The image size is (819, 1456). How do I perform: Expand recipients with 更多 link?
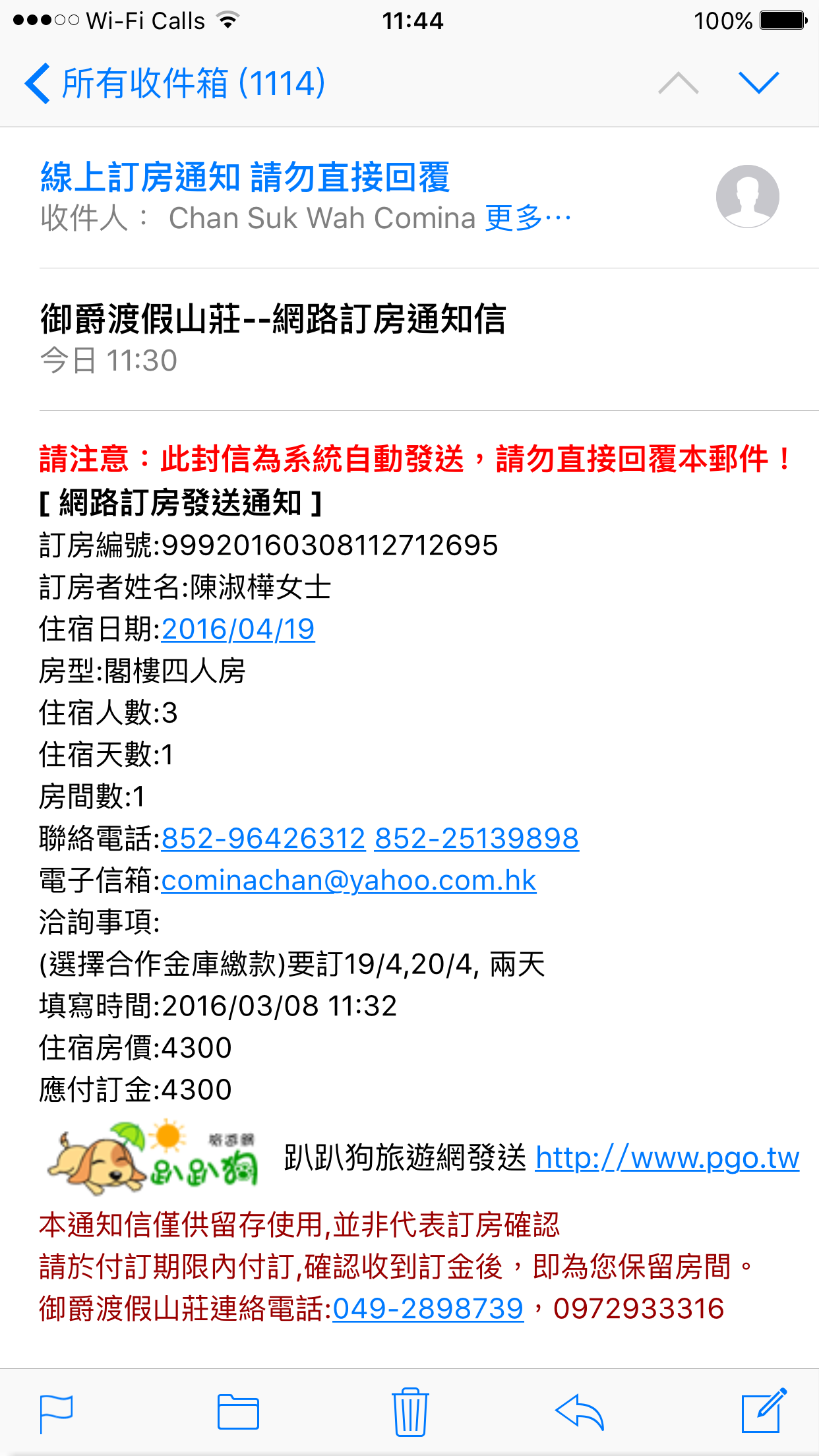(x=526, y=218)
